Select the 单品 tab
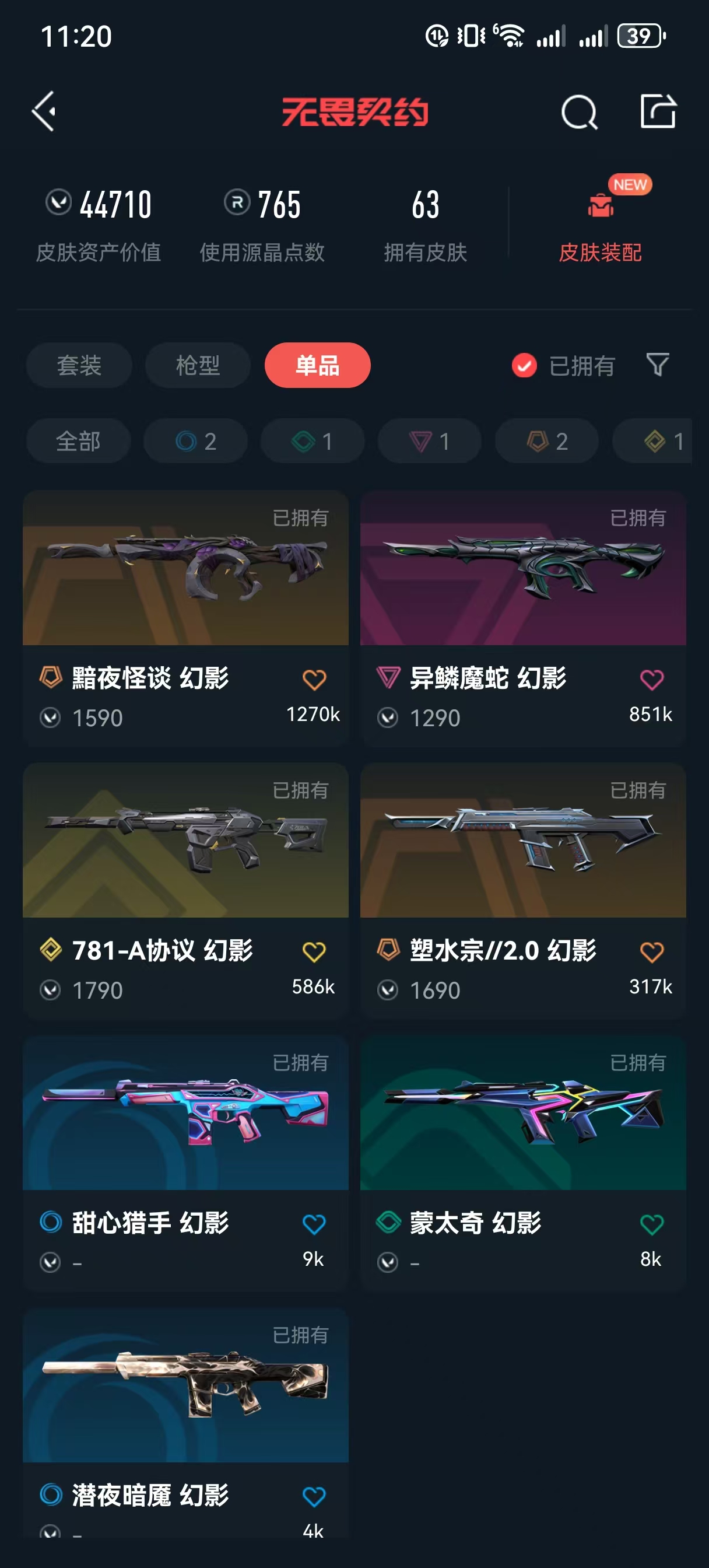The image size is (709, 1568). click(317, 365)
